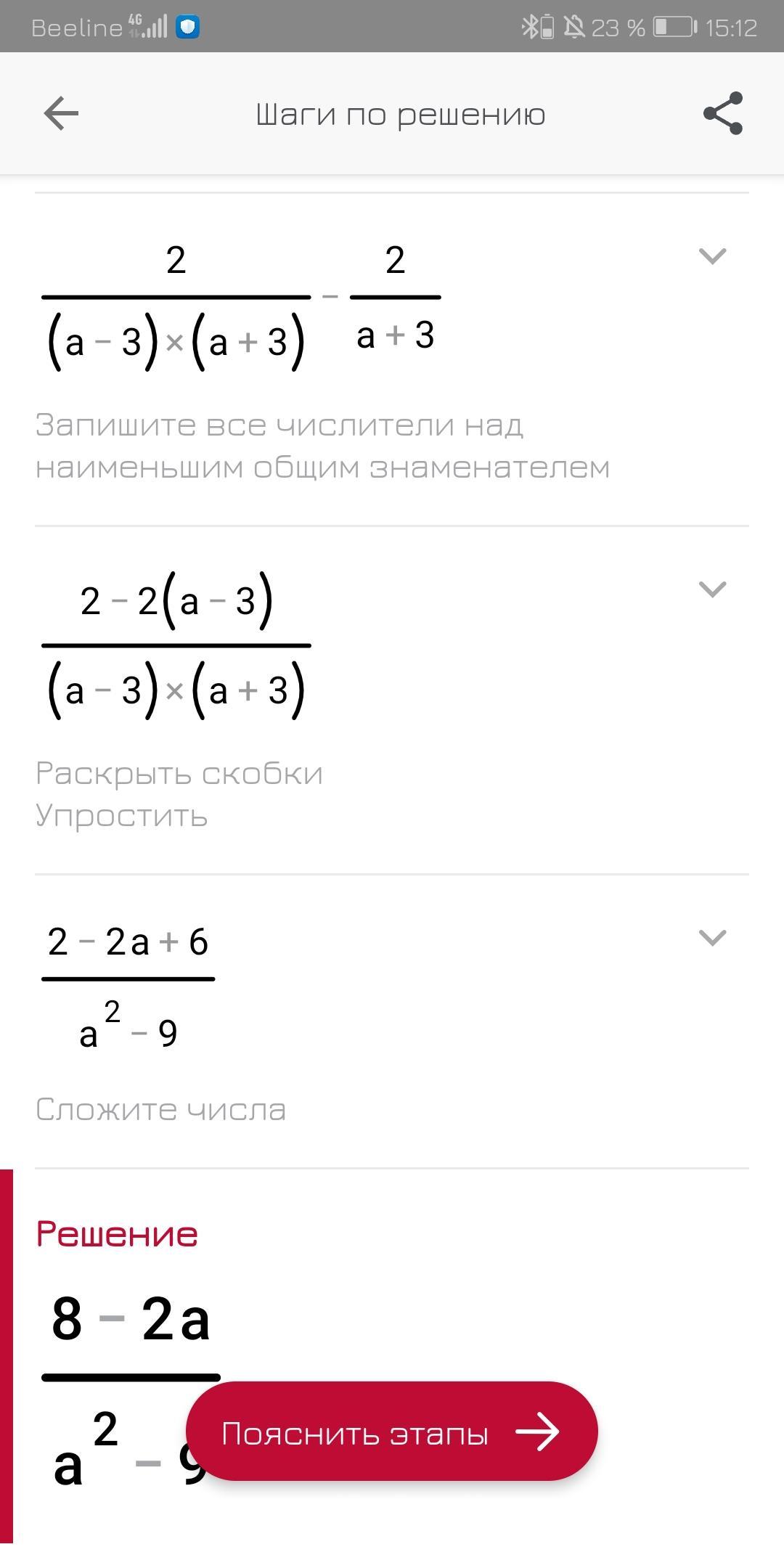784x1568 pixels.
Task: Expand the step with numerator 2−2(a−3)
Action: (x=712, y=589)
